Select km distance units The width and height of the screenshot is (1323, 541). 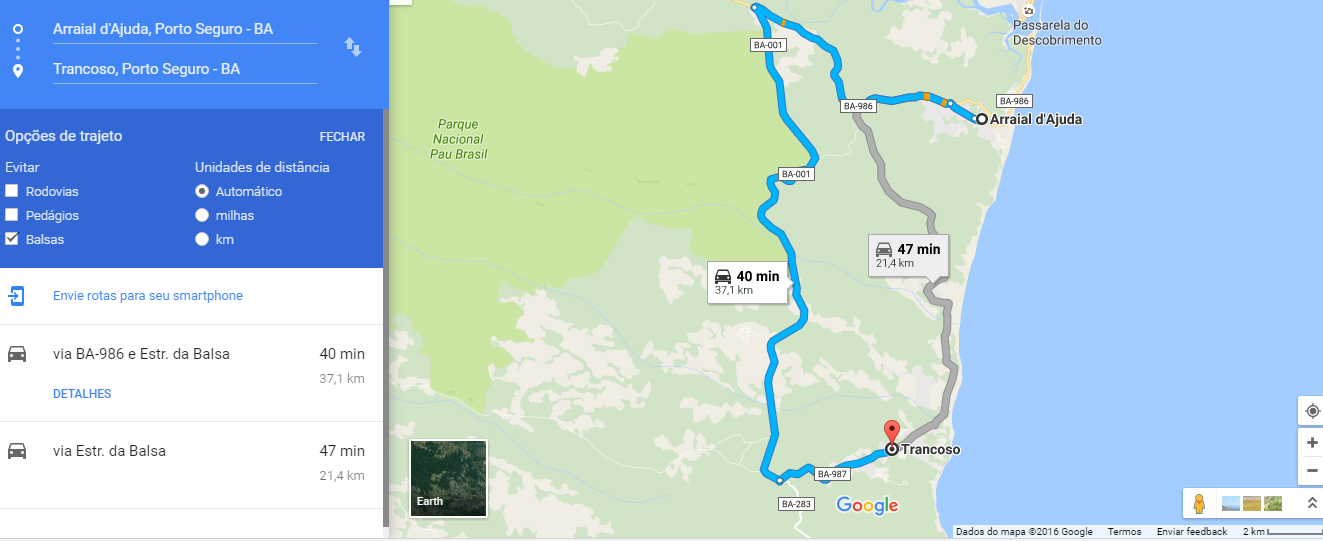click(x=202, y=239)
